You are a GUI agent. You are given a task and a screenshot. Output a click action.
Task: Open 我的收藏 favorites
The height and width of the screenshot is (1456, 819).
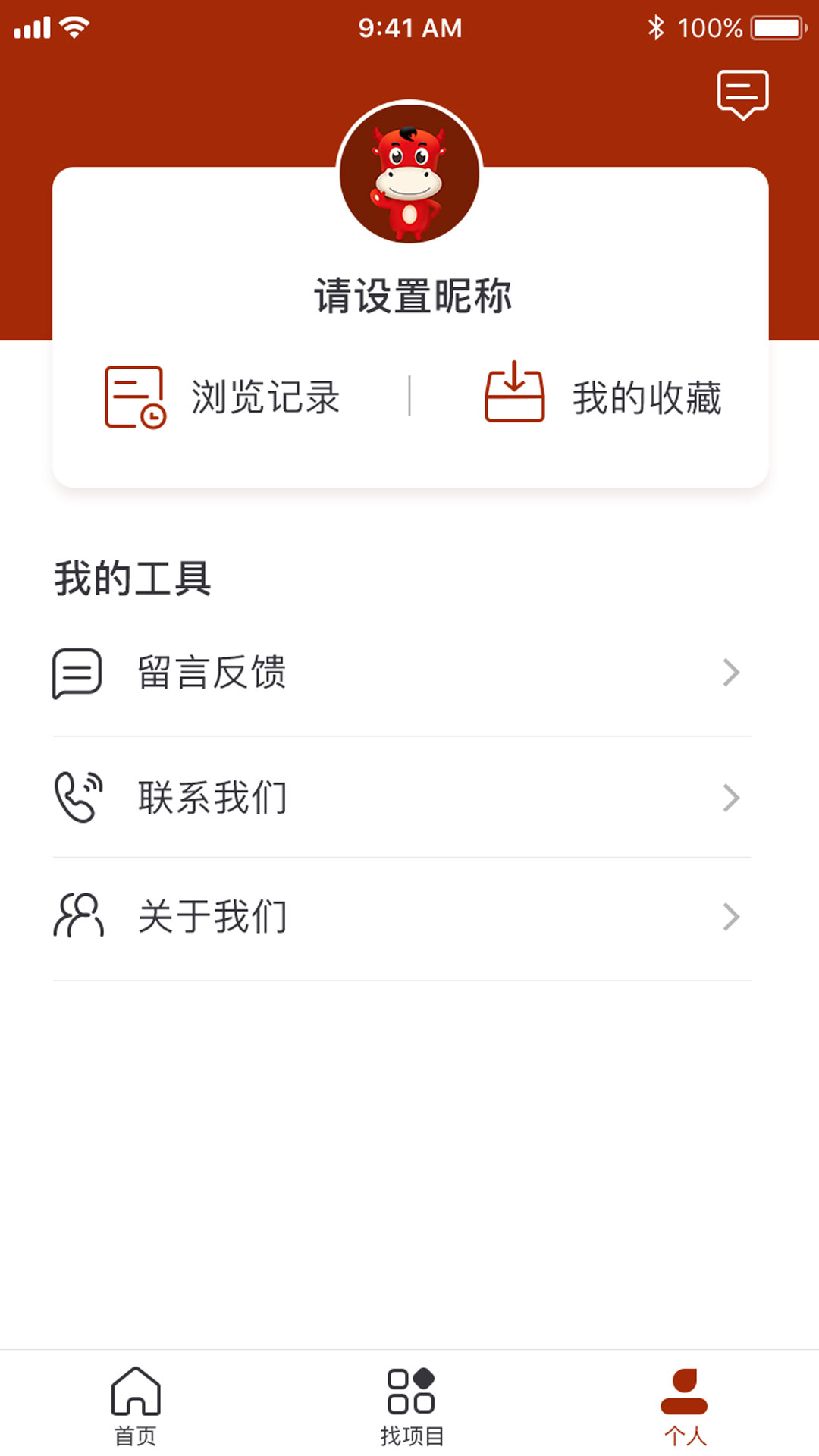coord(604,397)
